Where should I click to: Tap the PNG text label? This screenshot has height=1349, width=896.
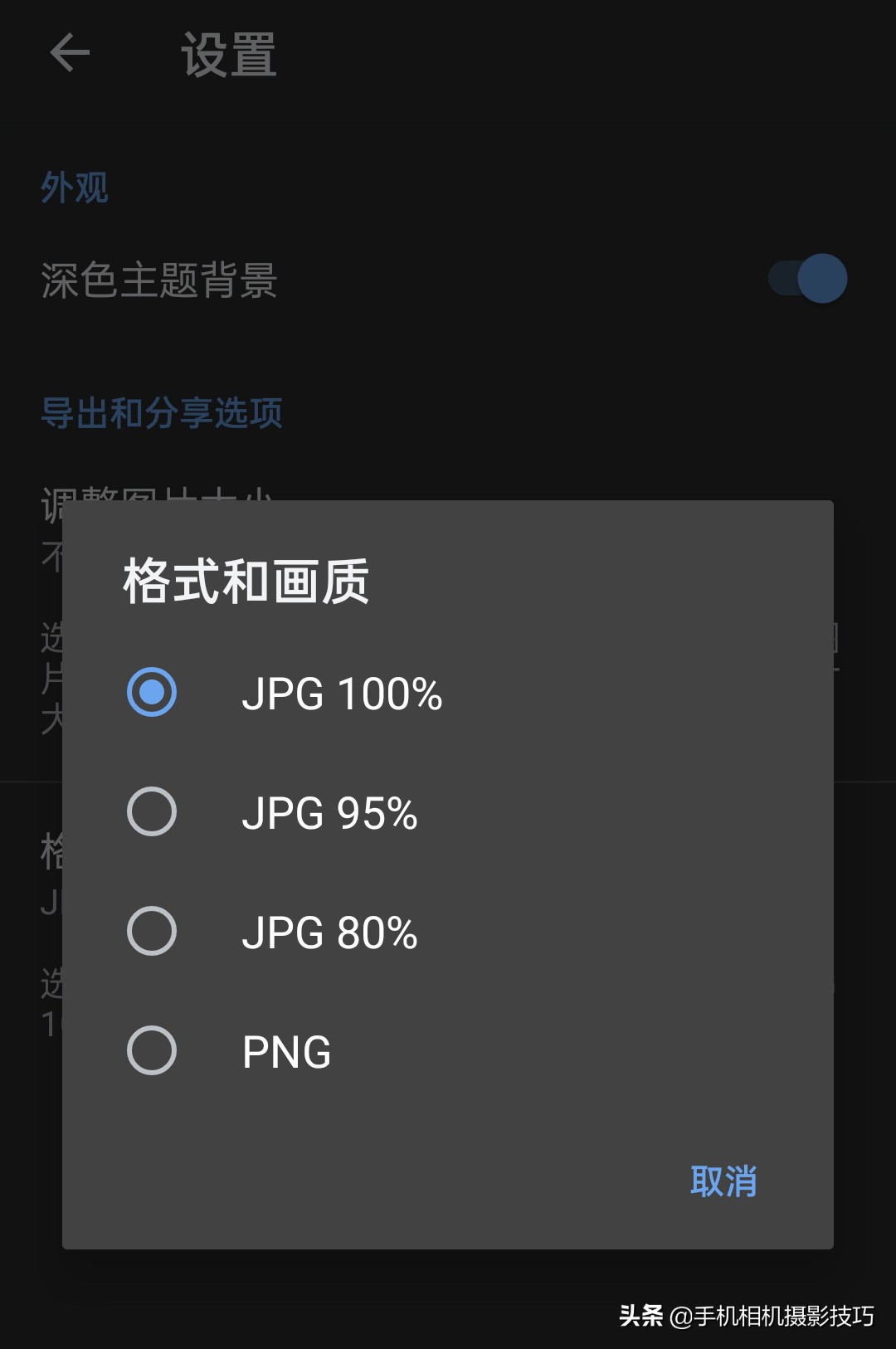285,1052
